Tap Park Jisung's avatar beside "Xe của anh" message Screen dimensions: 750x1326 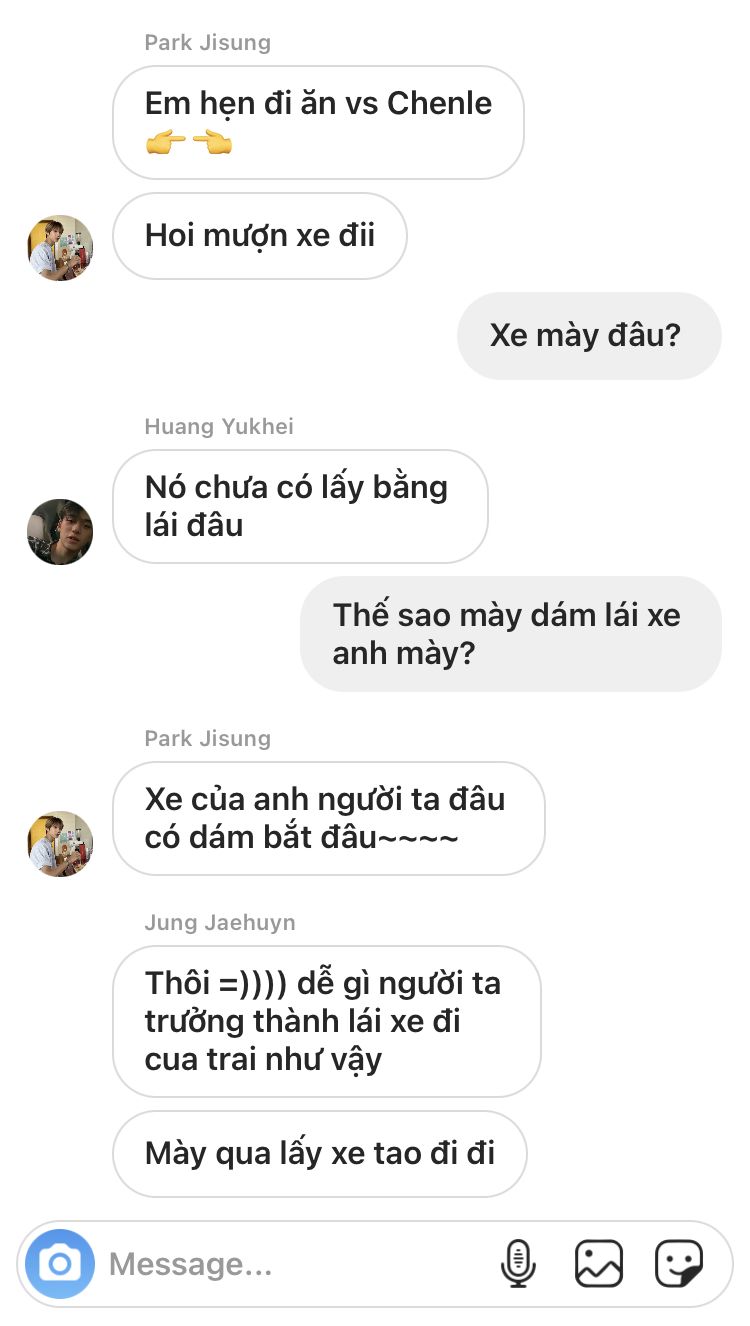(x=60, y=844)
